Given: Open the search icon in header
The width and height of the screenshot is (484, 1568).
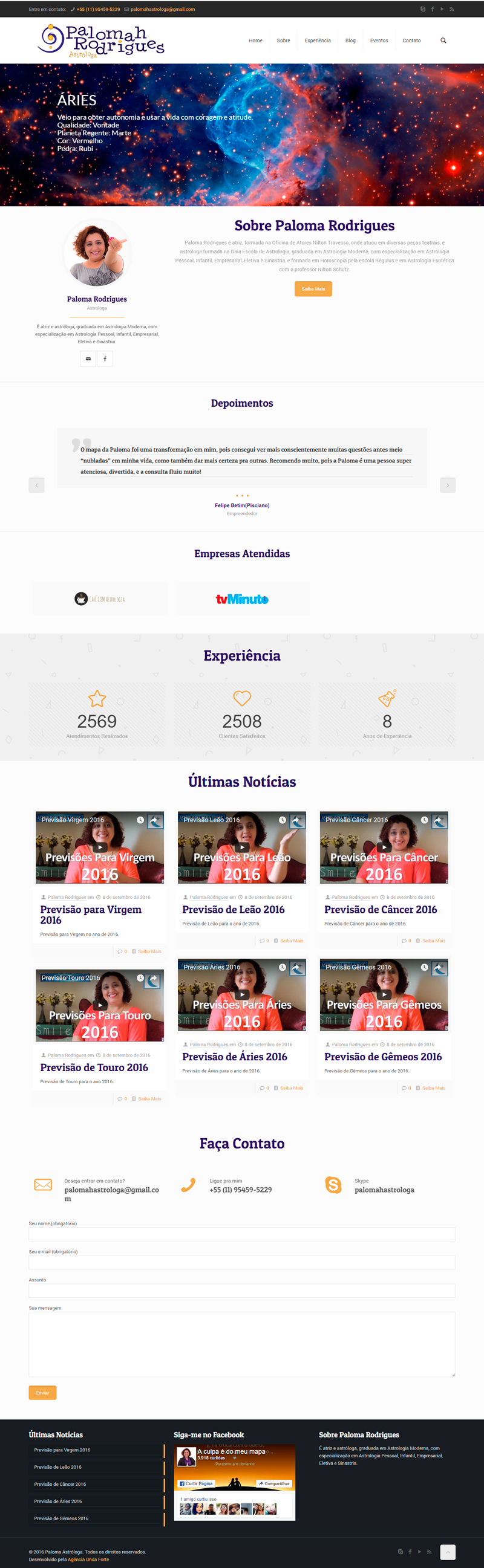Looking at the screenshot, I should coord(443,40).
